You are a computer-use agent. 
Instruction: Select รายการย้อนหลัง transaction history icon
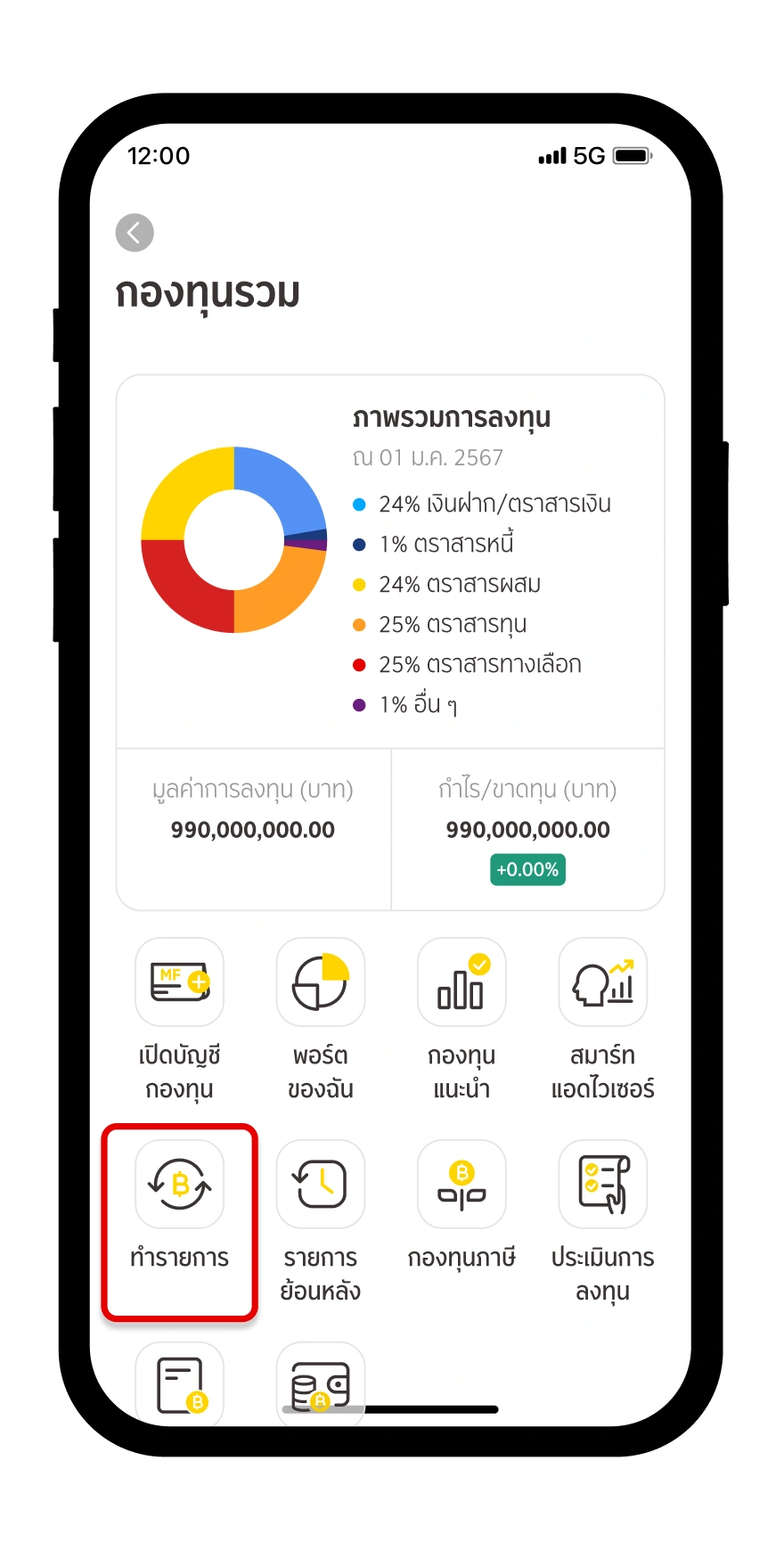click(x=320, y=1185)
